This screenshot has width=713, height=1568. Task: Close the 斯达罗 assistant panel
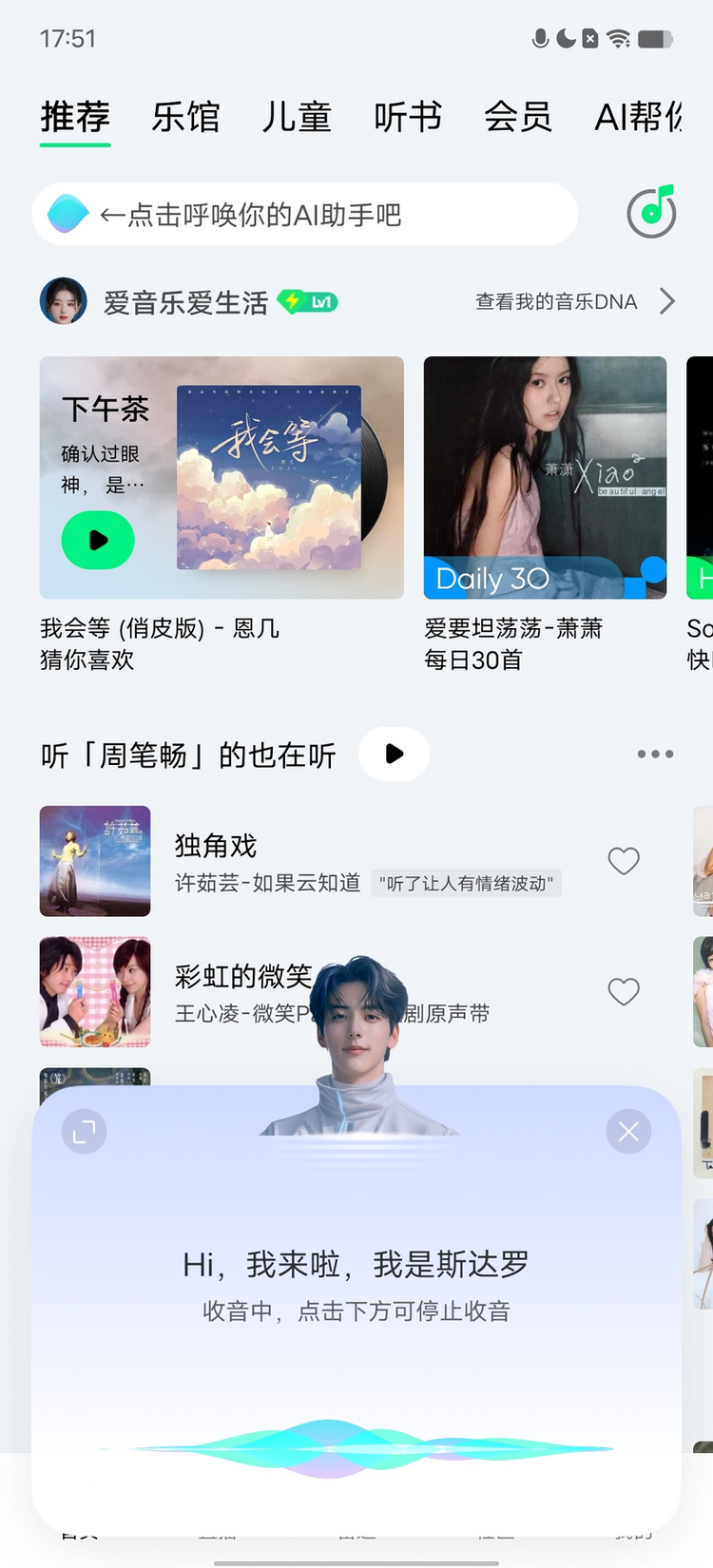coord(628,1132)
